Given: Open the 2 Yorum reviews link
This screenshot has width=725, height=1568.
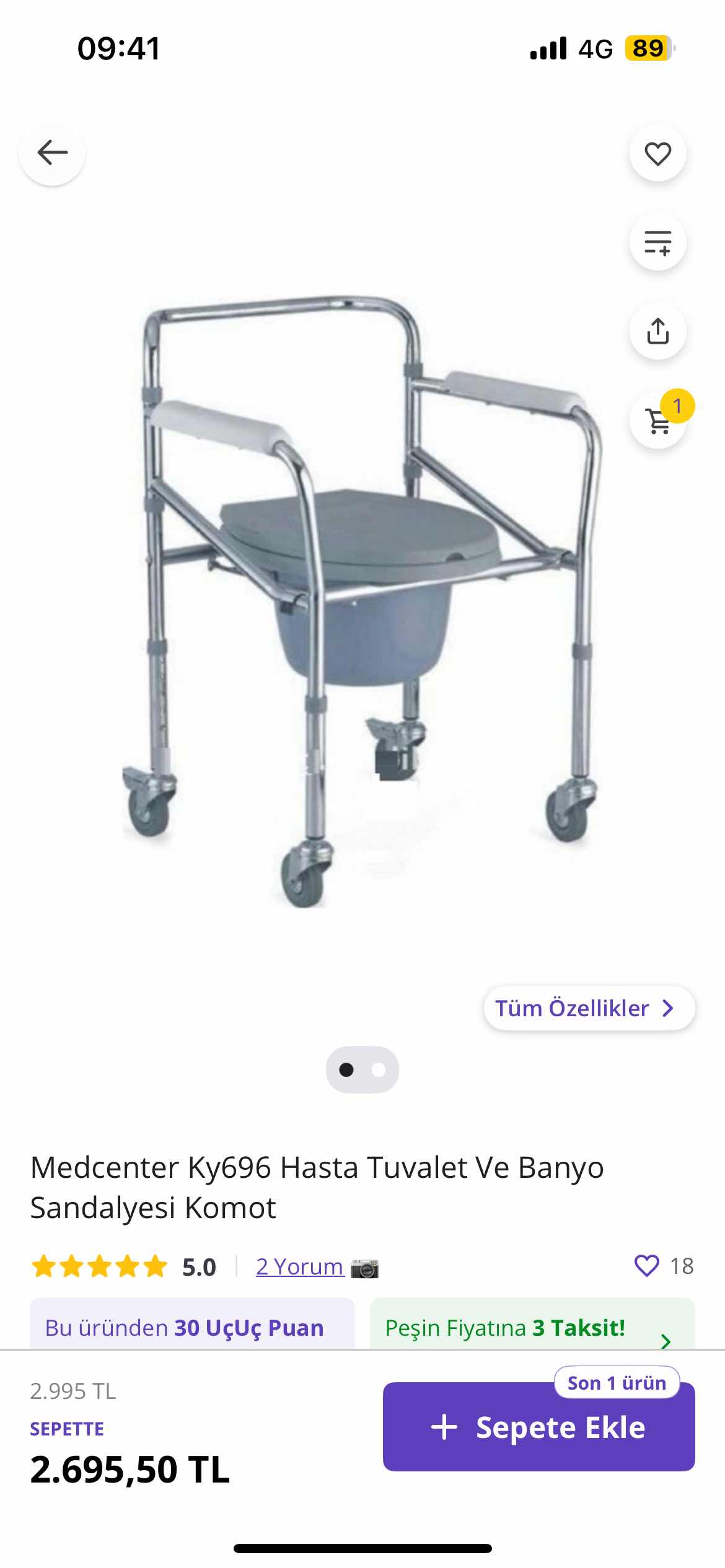Looking at the screenshot, I should [300, 1266].
